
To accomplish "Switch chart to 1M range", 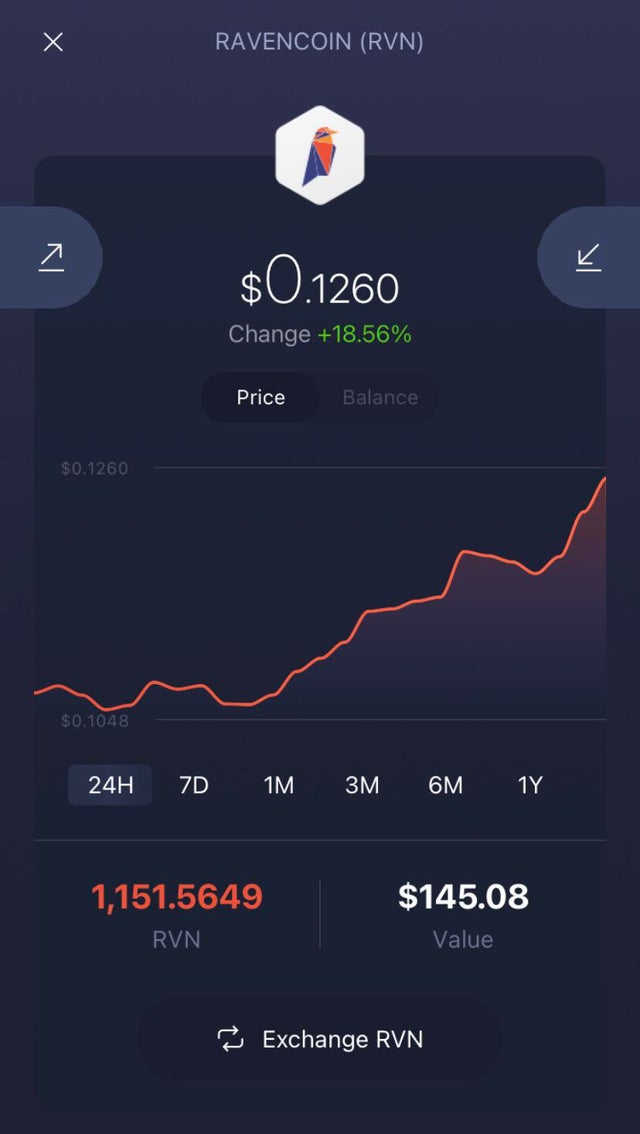I will (x=279, y=785).
